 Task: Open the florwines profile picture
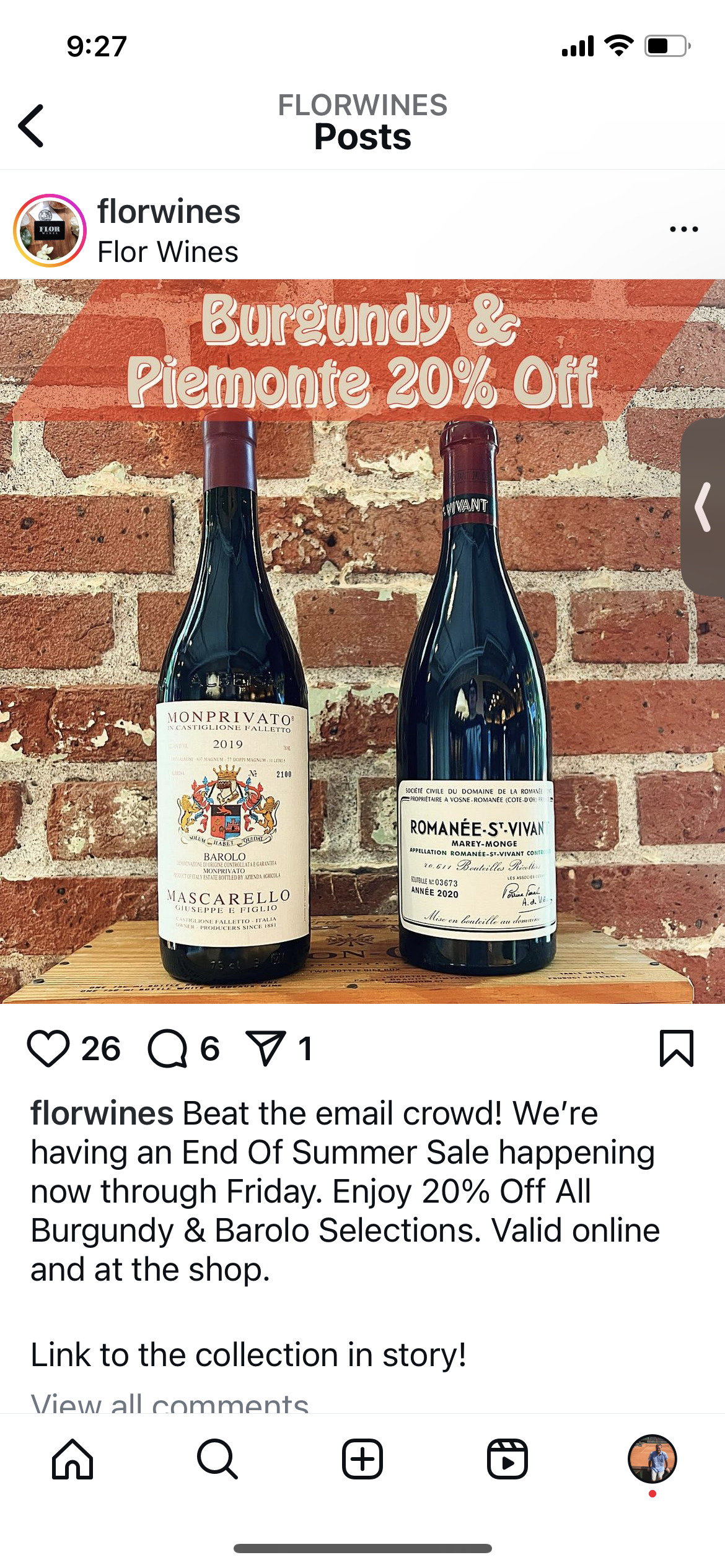click(x=50, y=230)
